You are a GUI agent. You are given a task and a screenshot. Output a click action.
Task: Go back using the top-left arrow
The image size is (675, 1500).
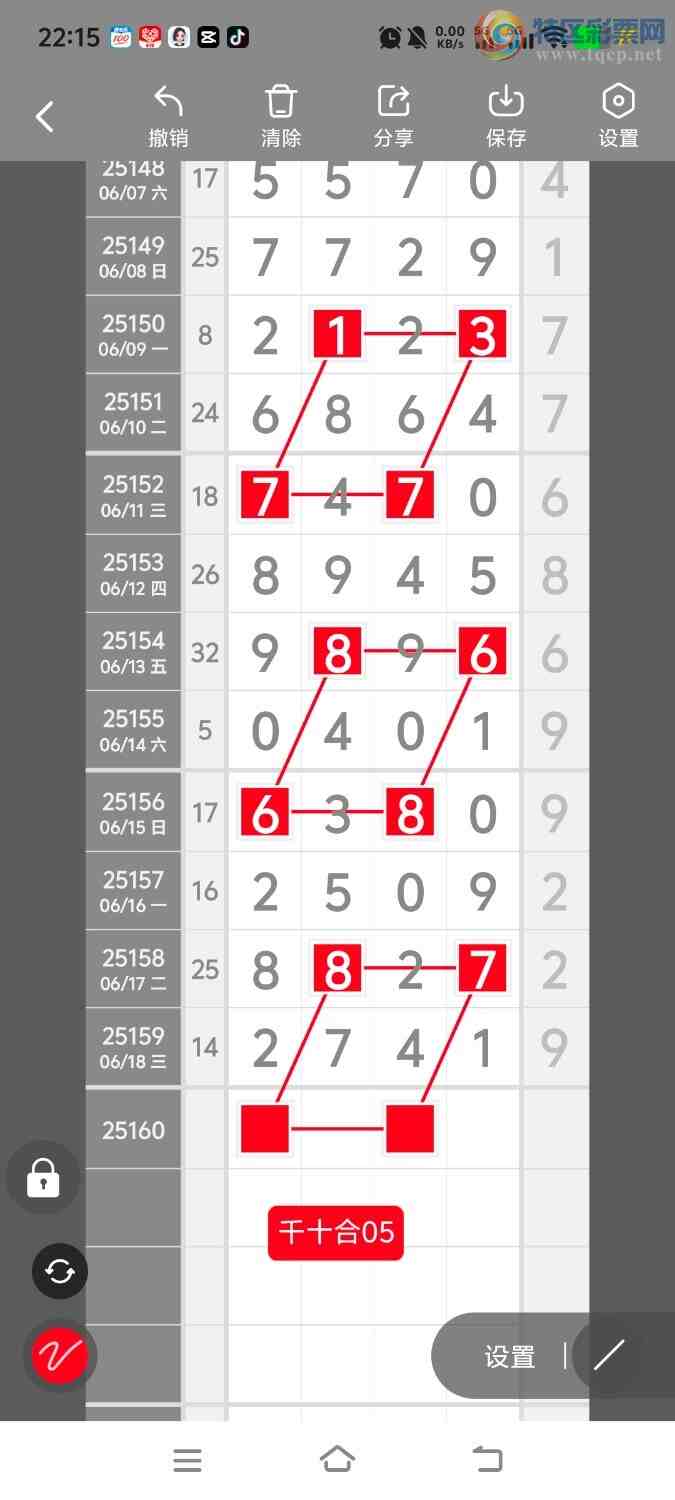pyautogui.click(x=45, y=117)
